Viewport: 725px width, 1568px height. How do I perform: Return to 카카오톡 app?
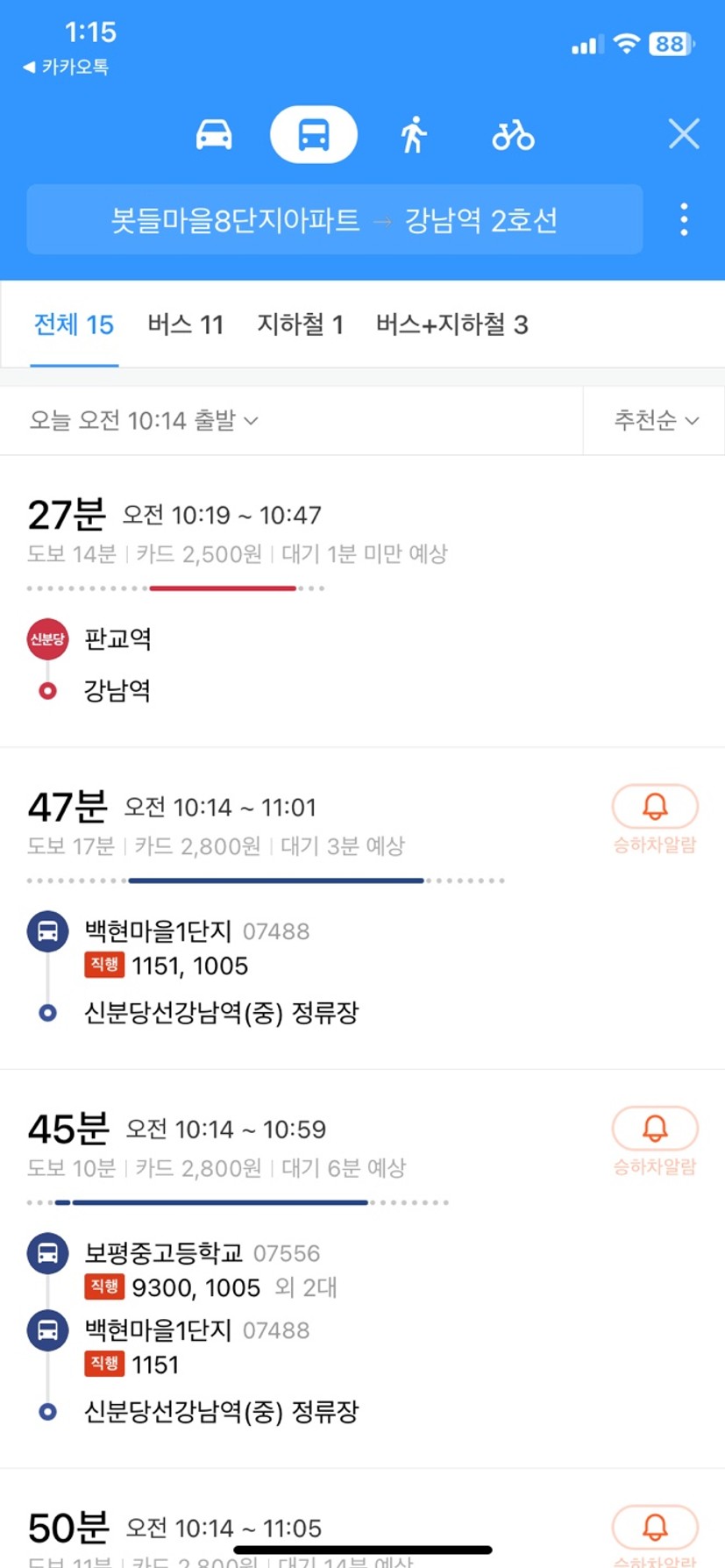click(66, 67)
